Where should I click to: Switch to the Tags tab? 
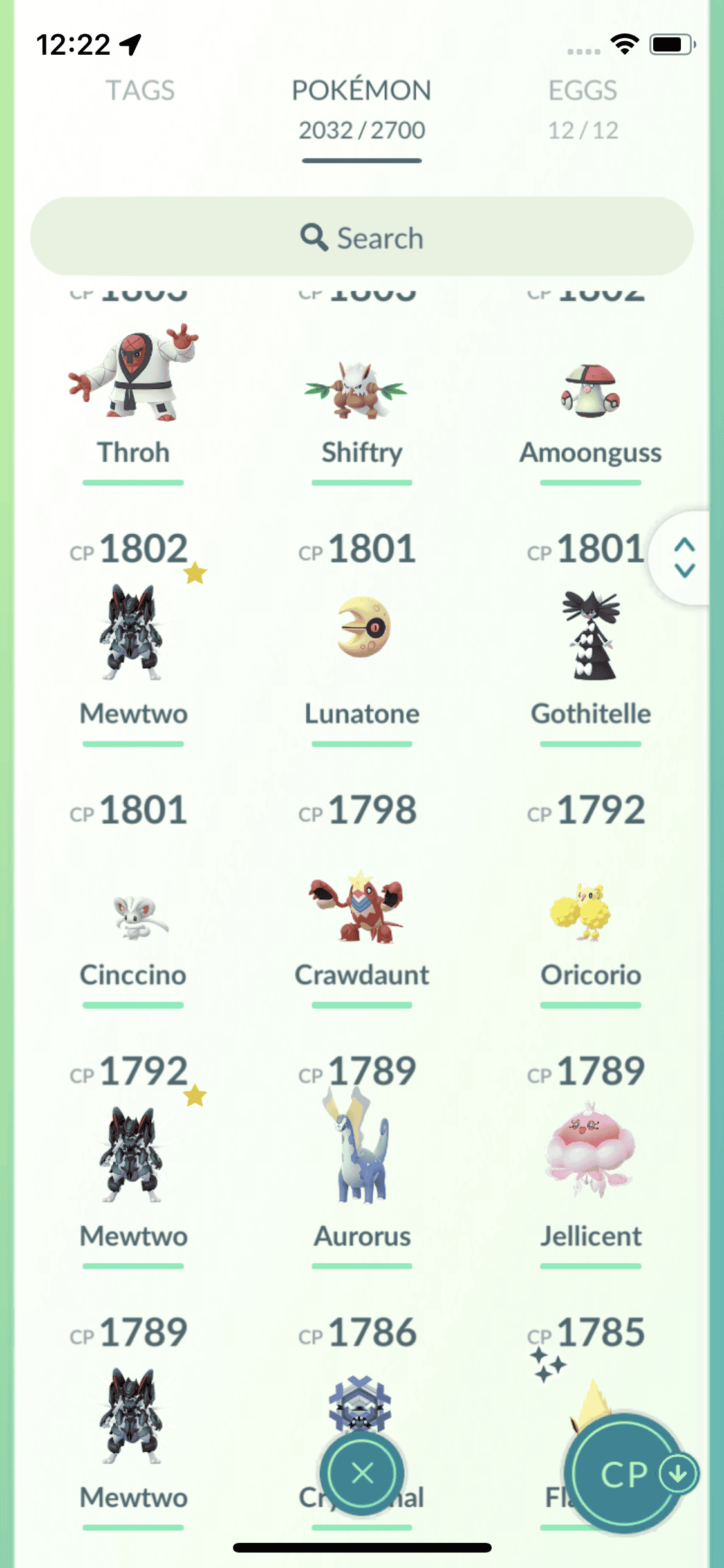[x=140, y=91]
